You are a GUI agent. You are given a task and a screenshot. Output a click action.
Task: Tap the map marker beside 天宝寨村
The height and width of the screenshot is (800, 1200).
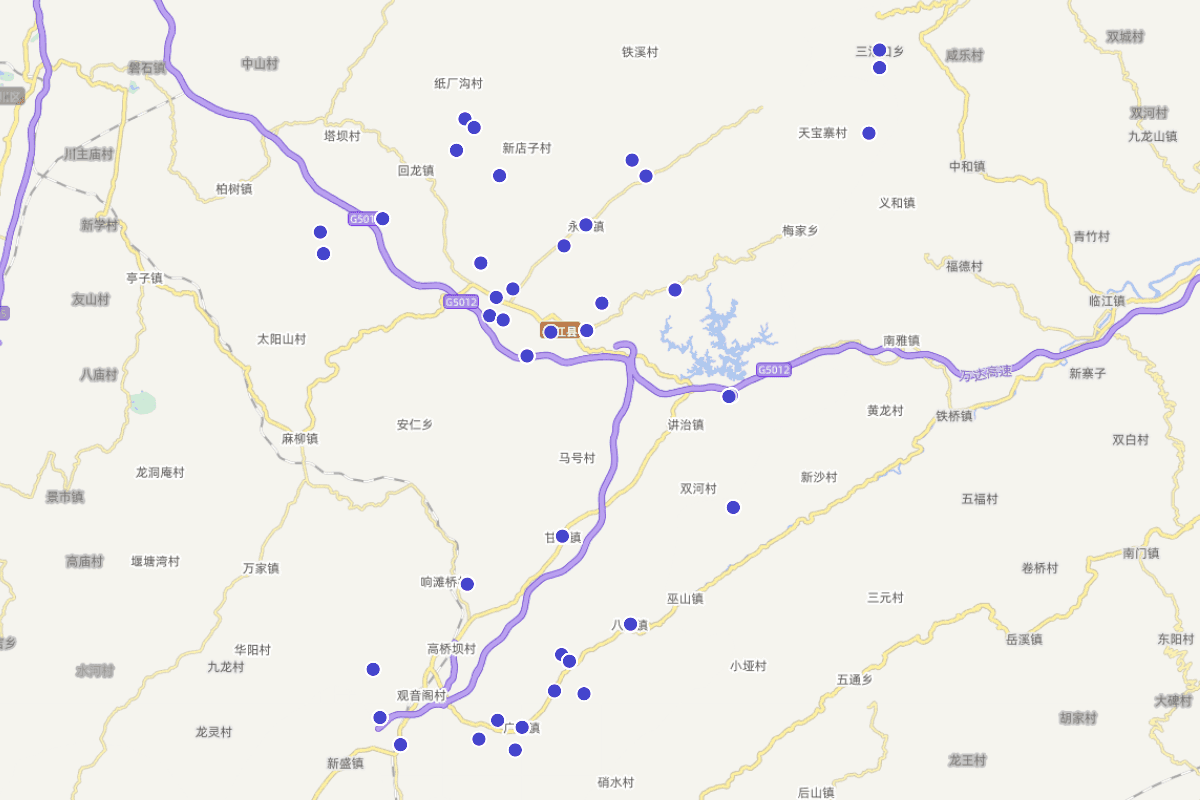pyautogui.click(x=869, y=133)
